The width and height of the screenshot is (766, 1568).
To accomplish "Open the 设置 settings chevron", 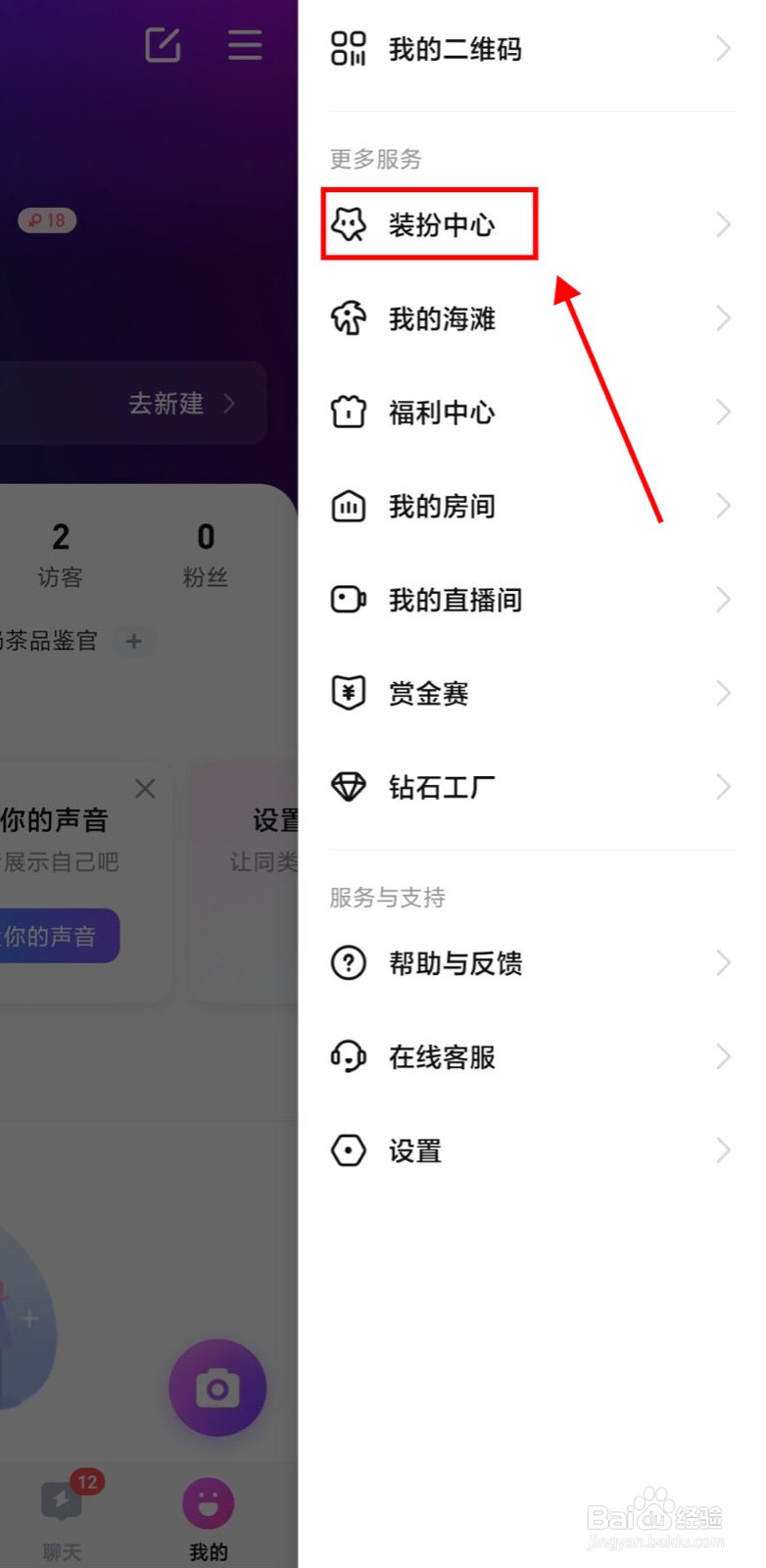I will (724, 1151).
